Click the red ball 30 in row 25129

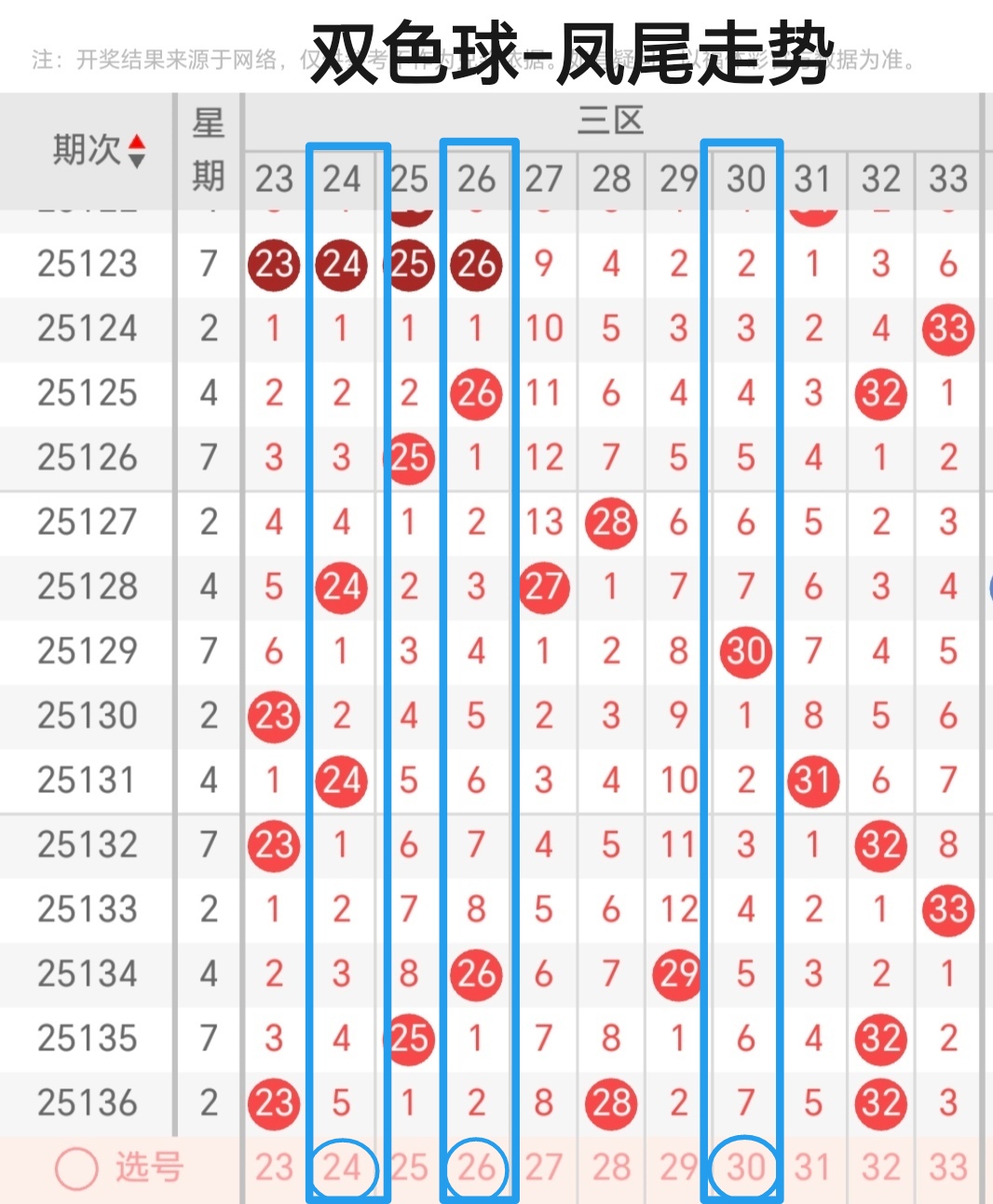746,651
